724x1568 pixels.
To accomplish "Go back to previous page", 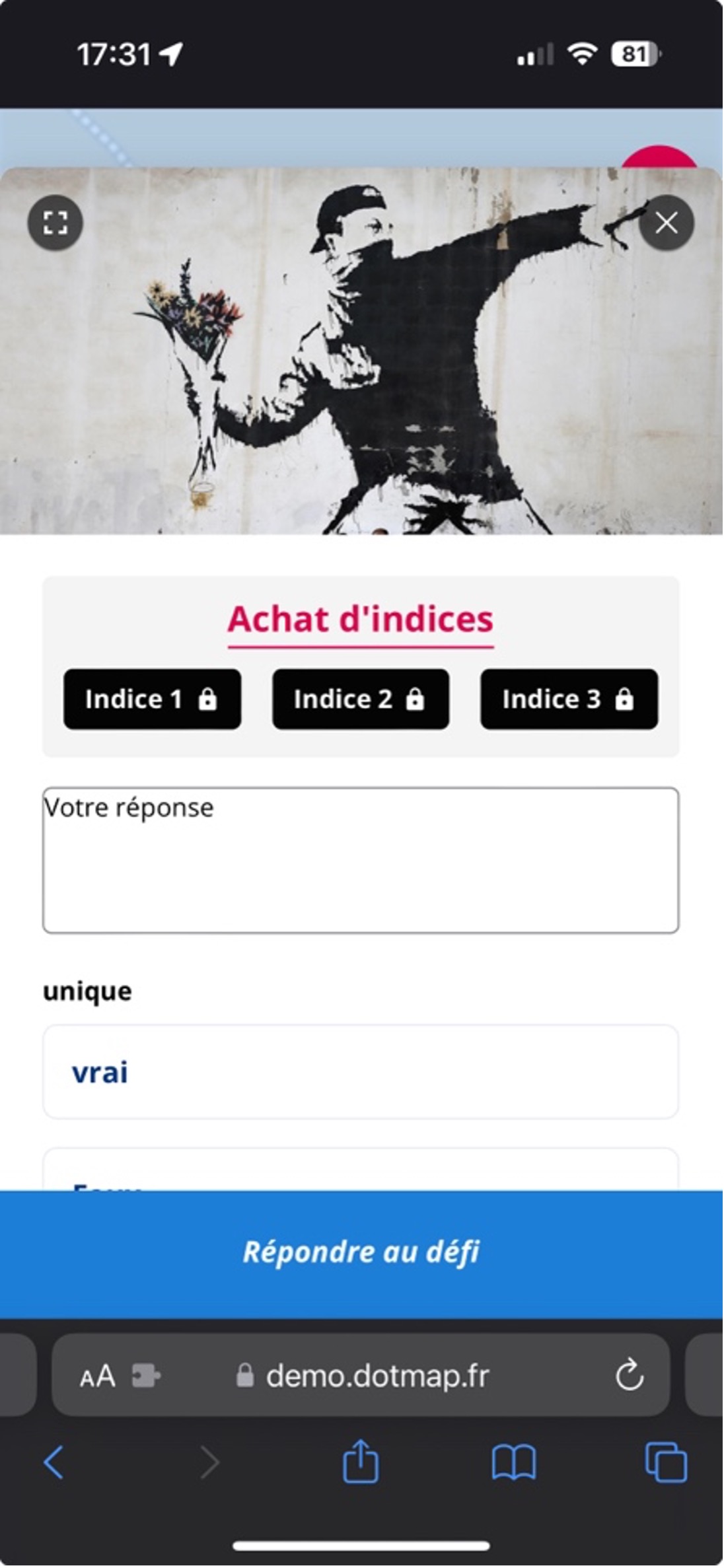I will point(54,1463).
